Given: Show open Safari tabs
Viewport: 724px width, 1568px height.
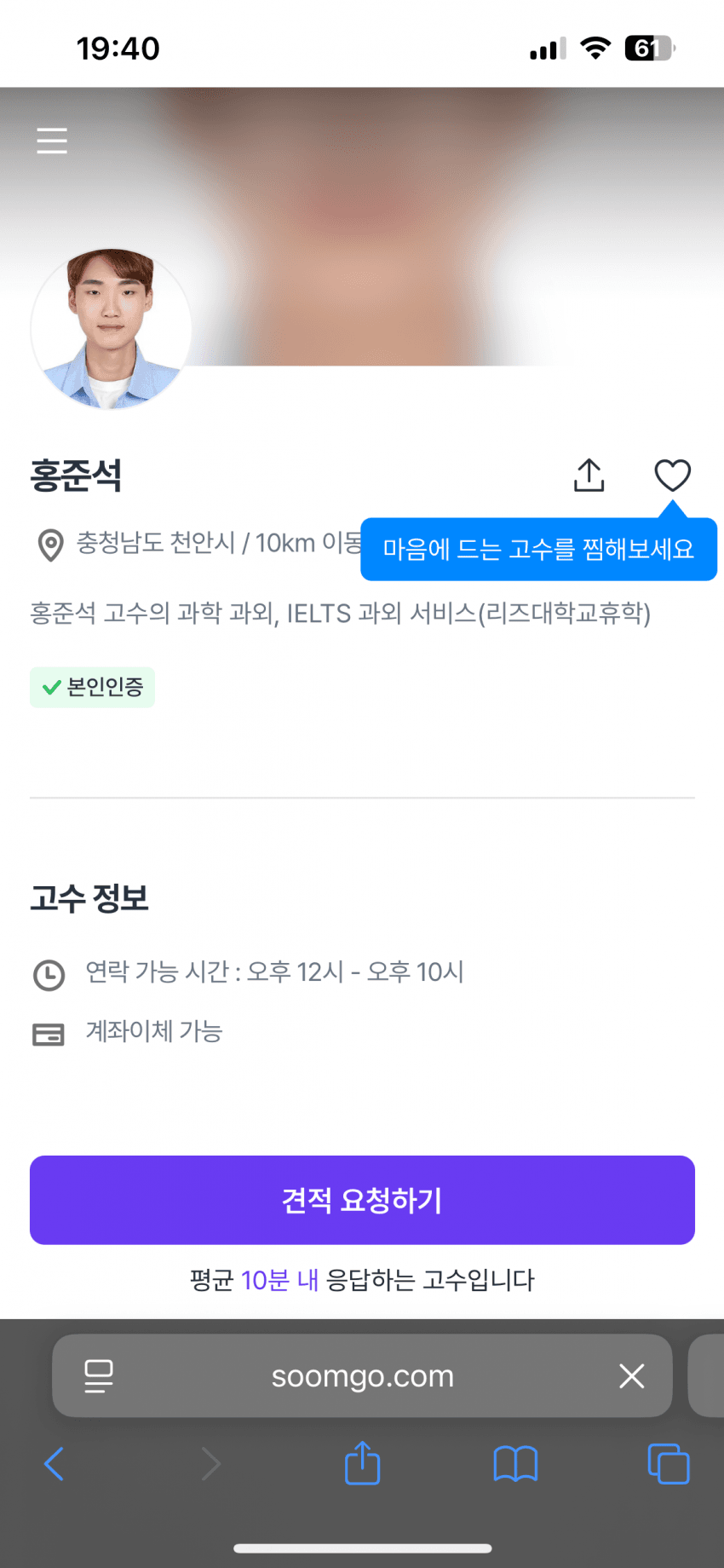Looking at the screenshot, I should point(669,1465).
